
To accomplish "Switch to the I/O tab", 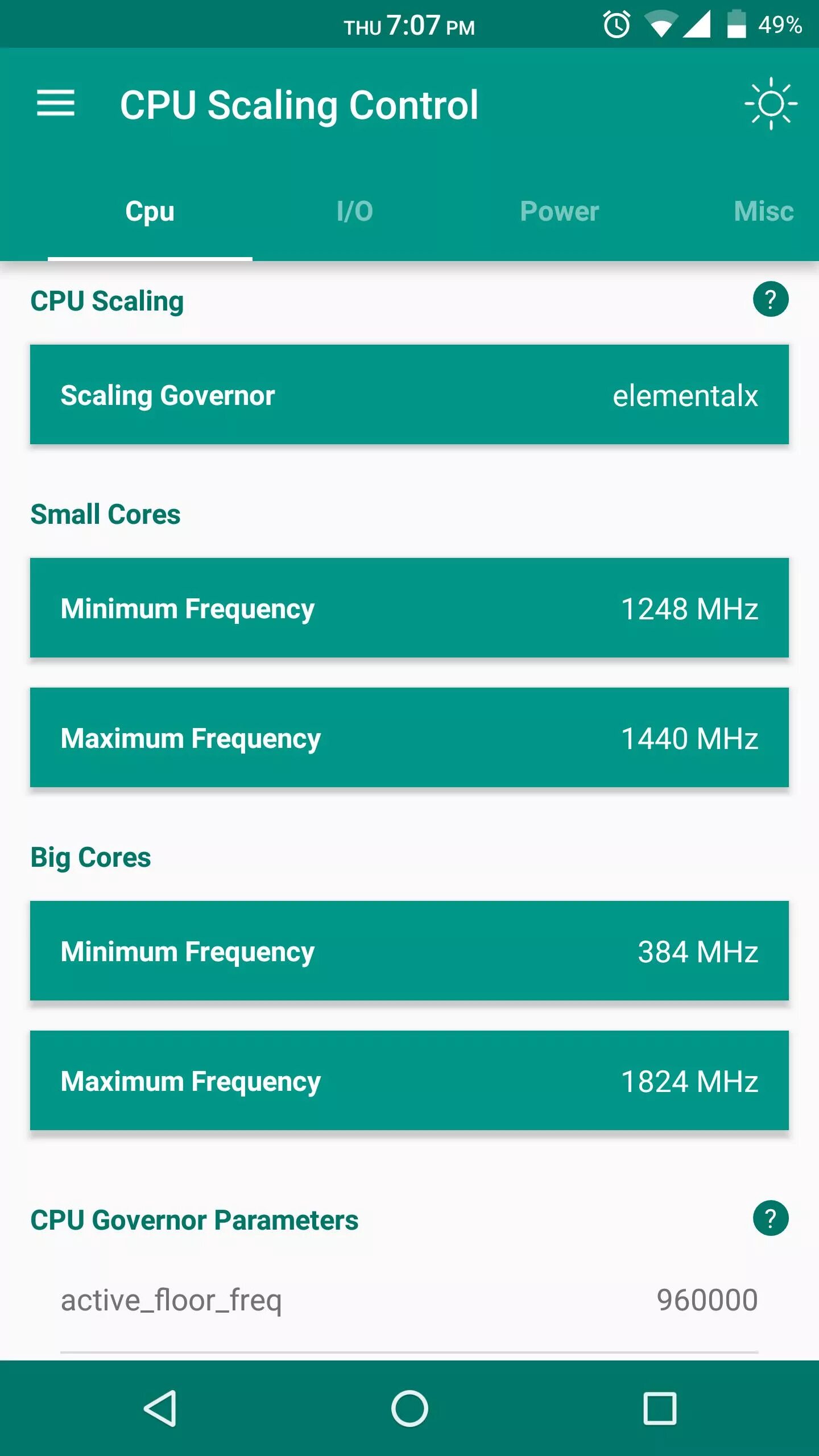I will 354,212.
